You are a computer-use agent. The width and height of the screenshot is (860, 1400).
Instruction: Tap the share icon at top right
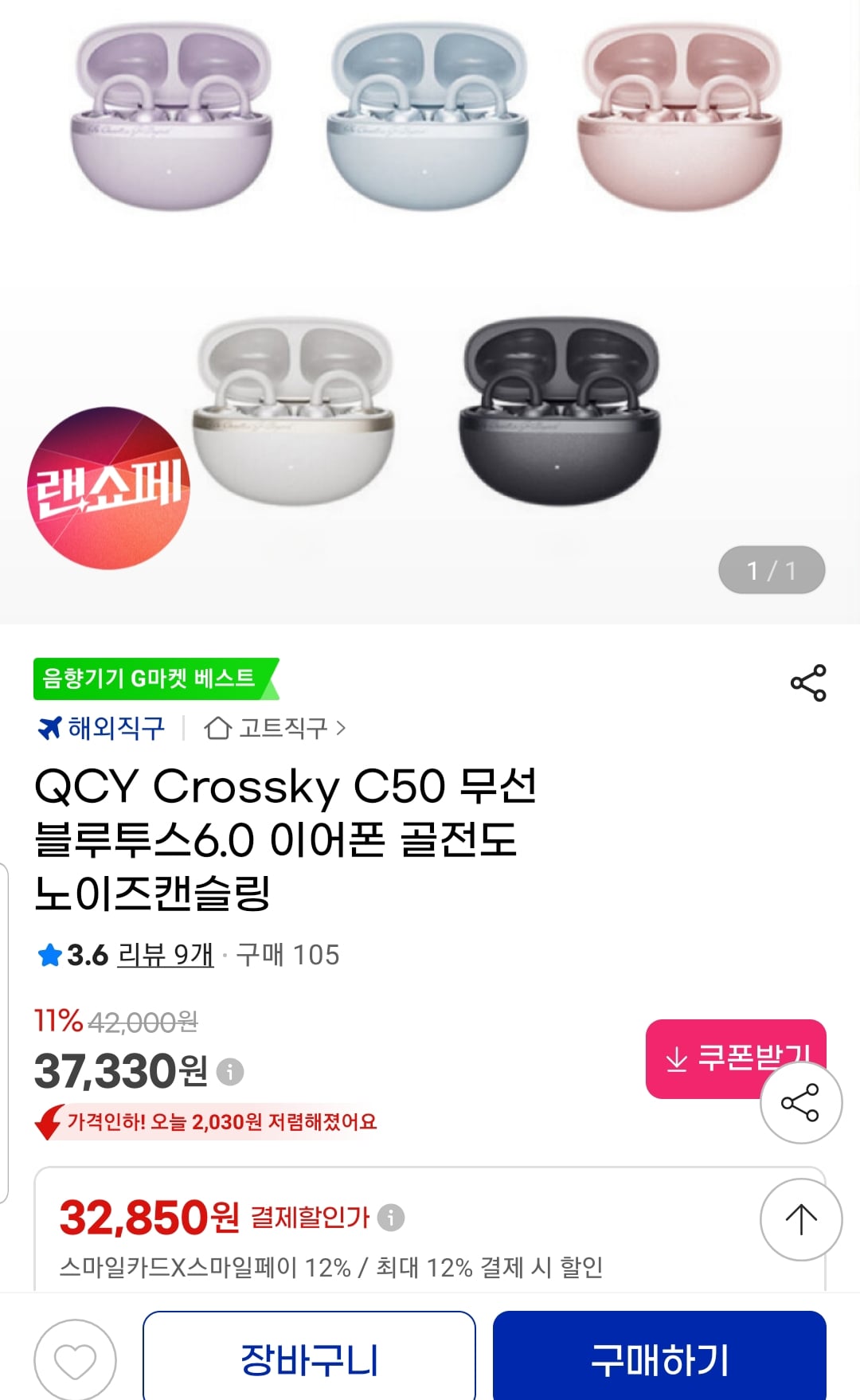(806, 681)
